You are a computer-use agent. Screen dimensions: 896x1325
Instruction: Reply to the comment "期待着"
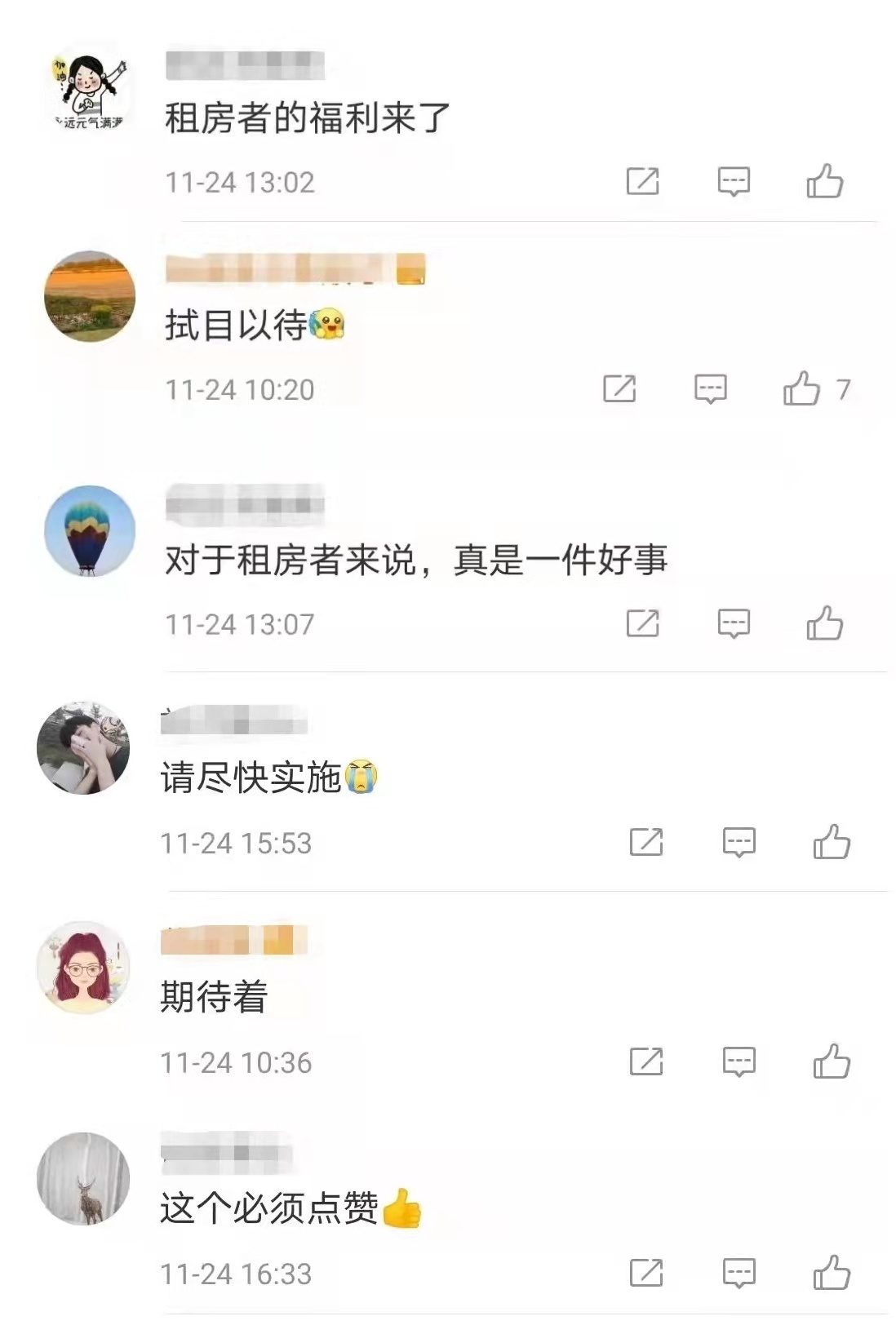(739, 1061)
